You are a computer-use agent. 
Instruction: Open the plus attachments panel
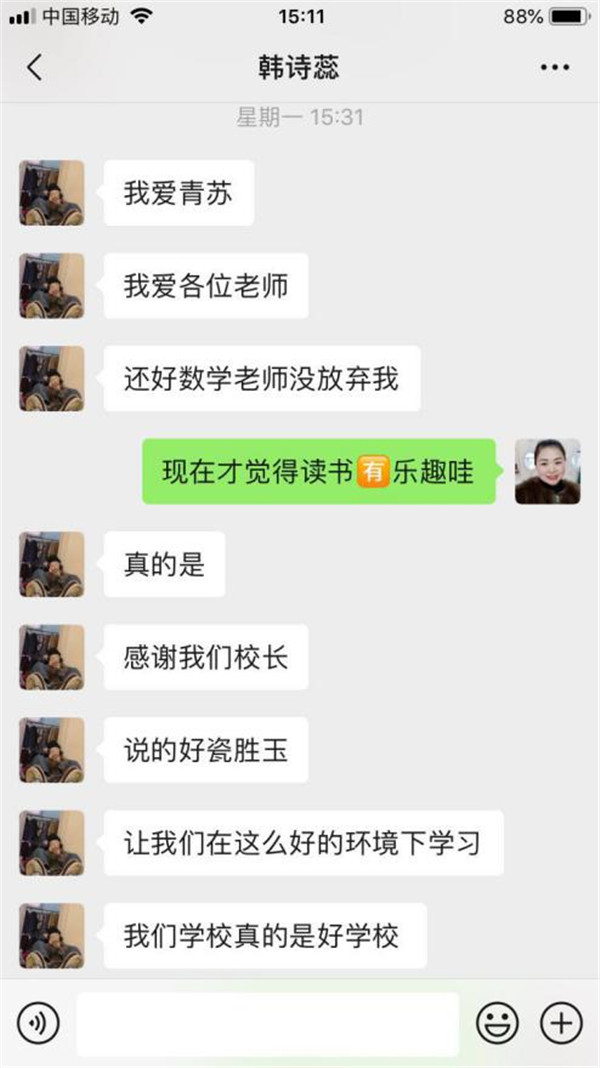tap(560, 1023)
